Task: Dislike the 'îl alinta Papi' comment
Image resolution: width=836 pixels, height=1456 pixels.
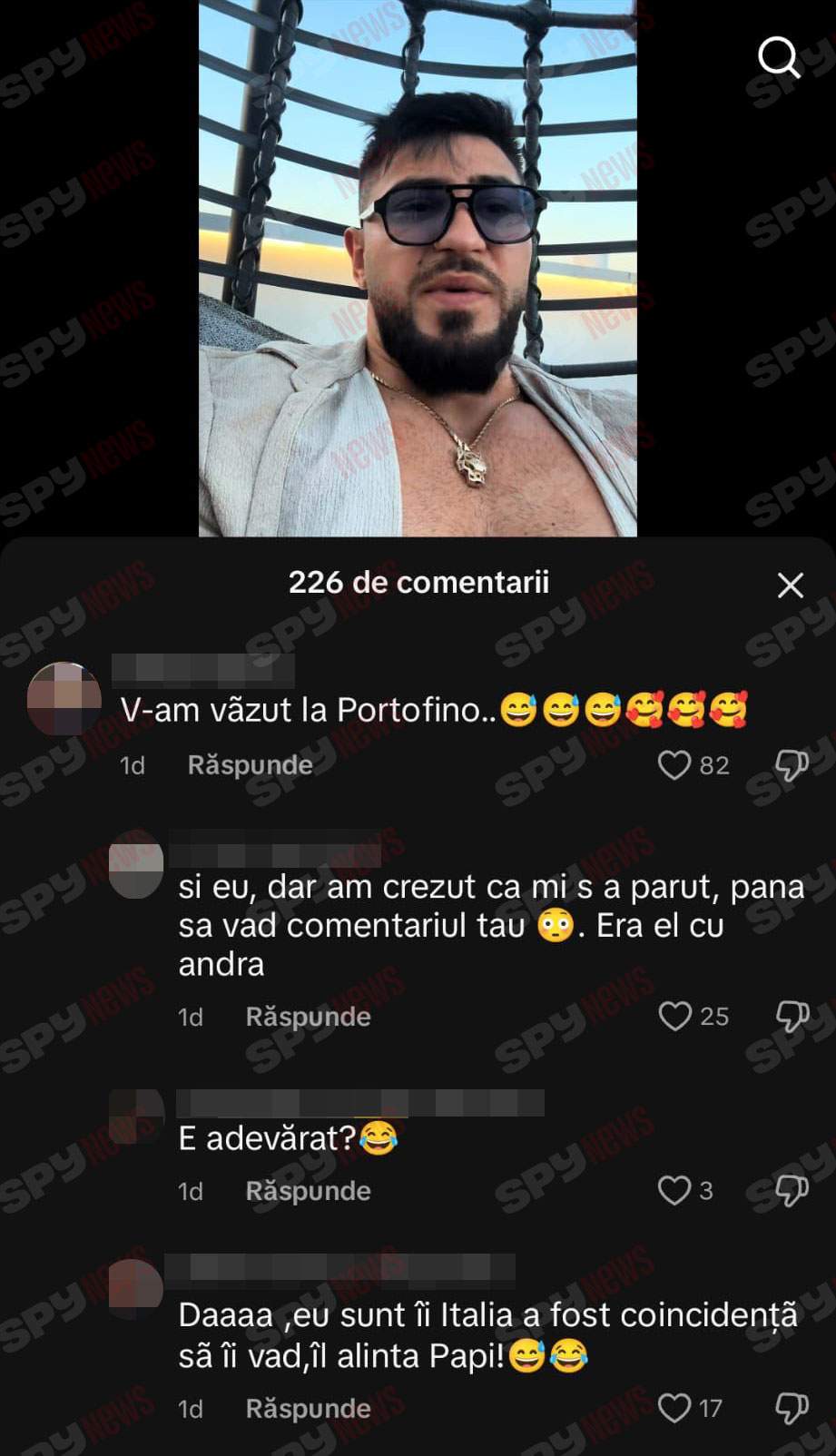Action: point(792,1408)
